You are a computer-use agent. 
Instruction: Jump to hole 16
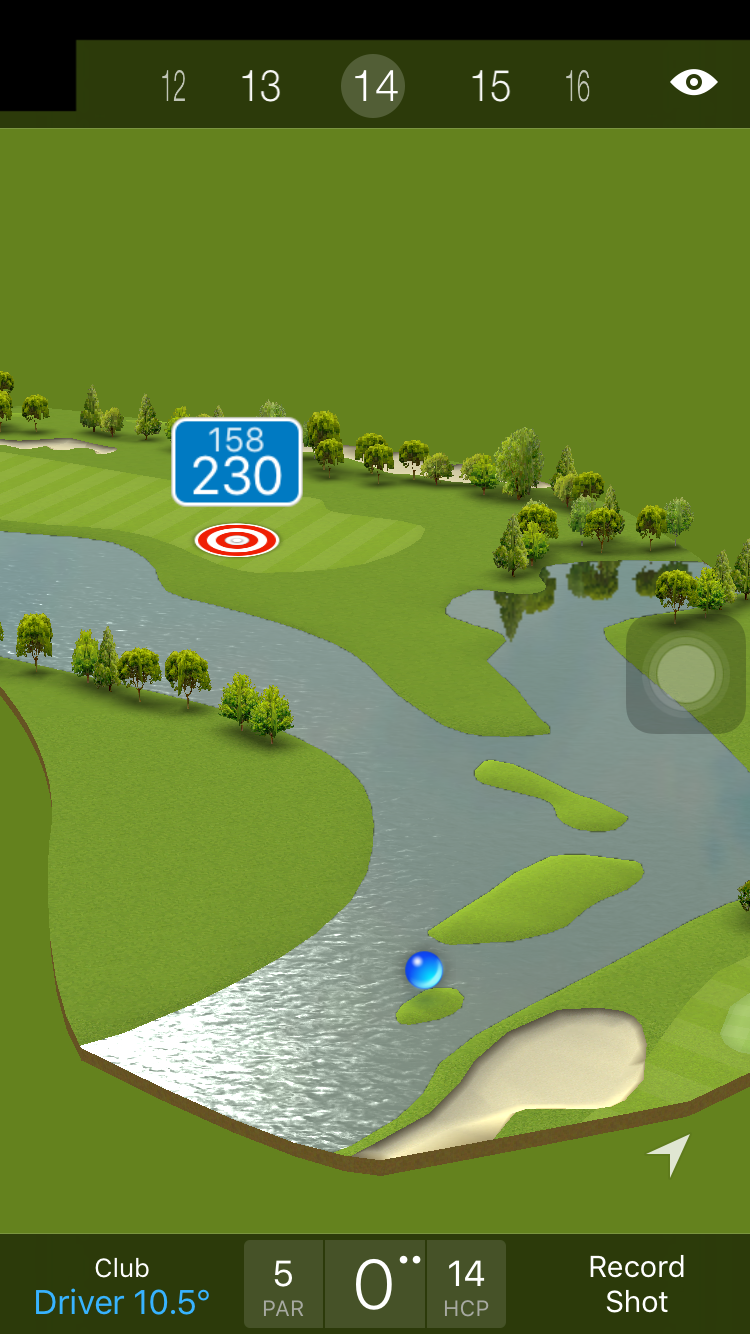pos(577,87)
